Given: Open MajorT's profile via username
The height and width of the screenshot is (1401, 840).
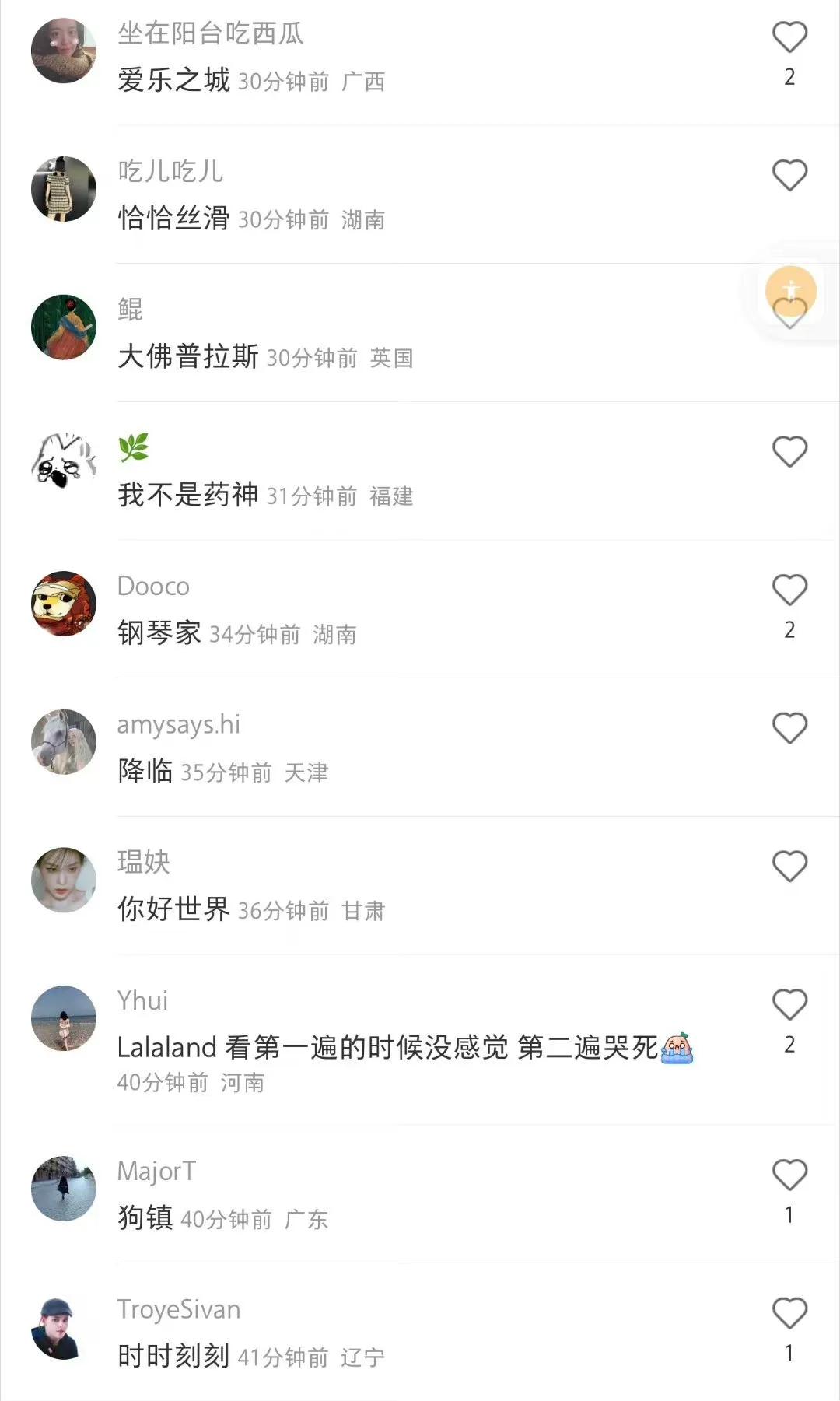Looking at the screenshot, I should 156,1172.
